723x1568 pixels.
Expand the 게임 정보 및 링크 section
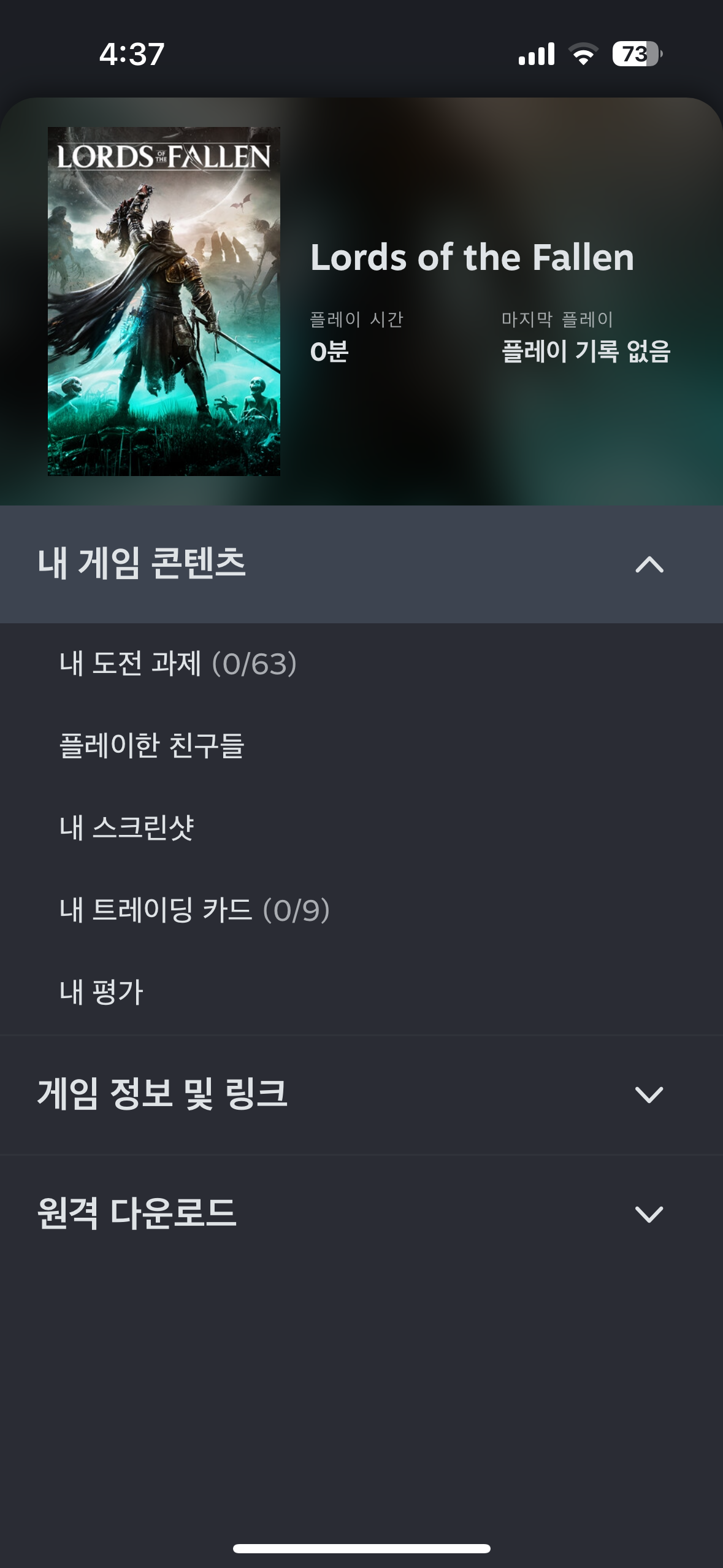click(x=649, y=1095)
